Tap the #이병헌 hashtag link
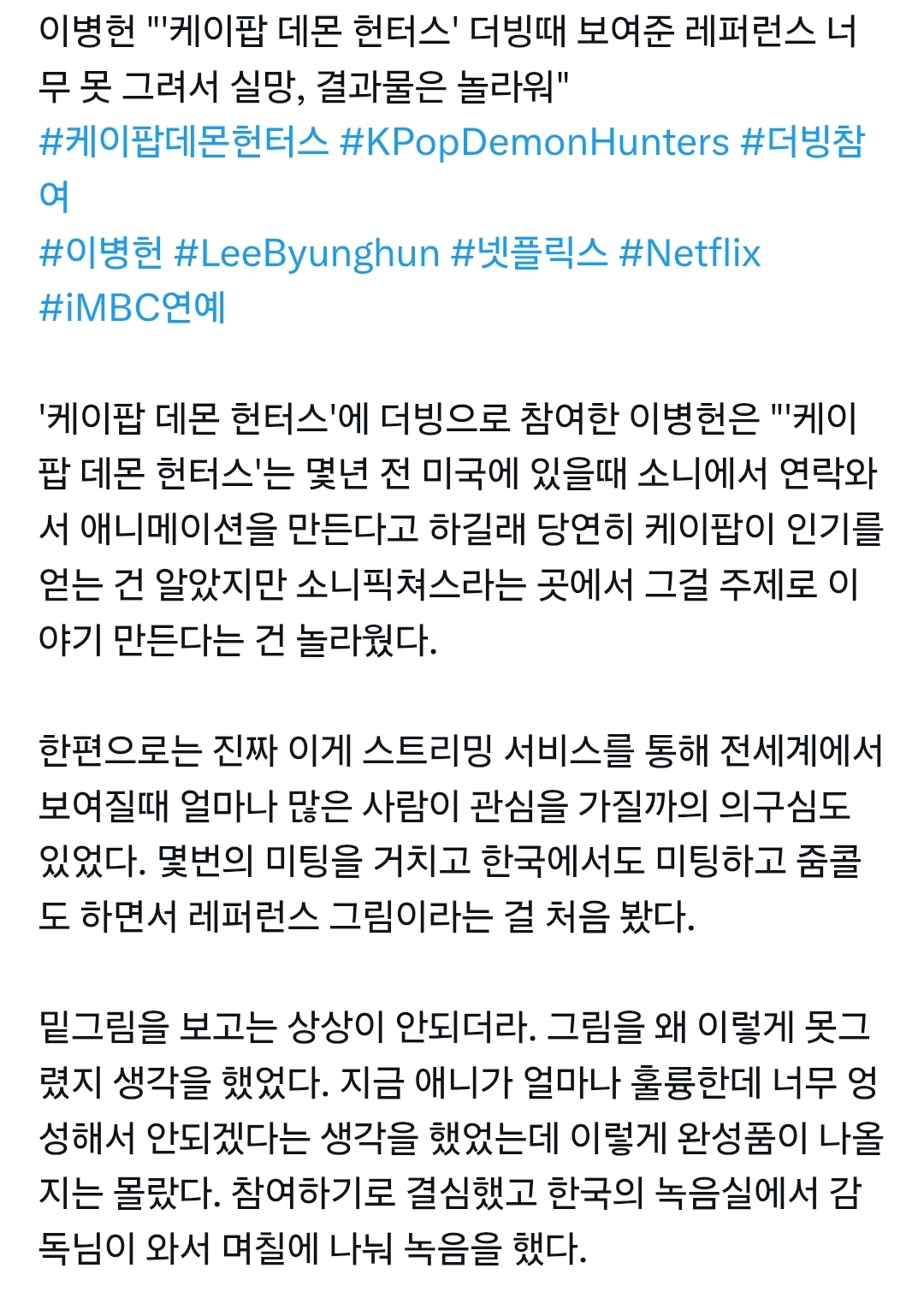The width and height of the screenshot is (924, 1292). tap(101, 253)
